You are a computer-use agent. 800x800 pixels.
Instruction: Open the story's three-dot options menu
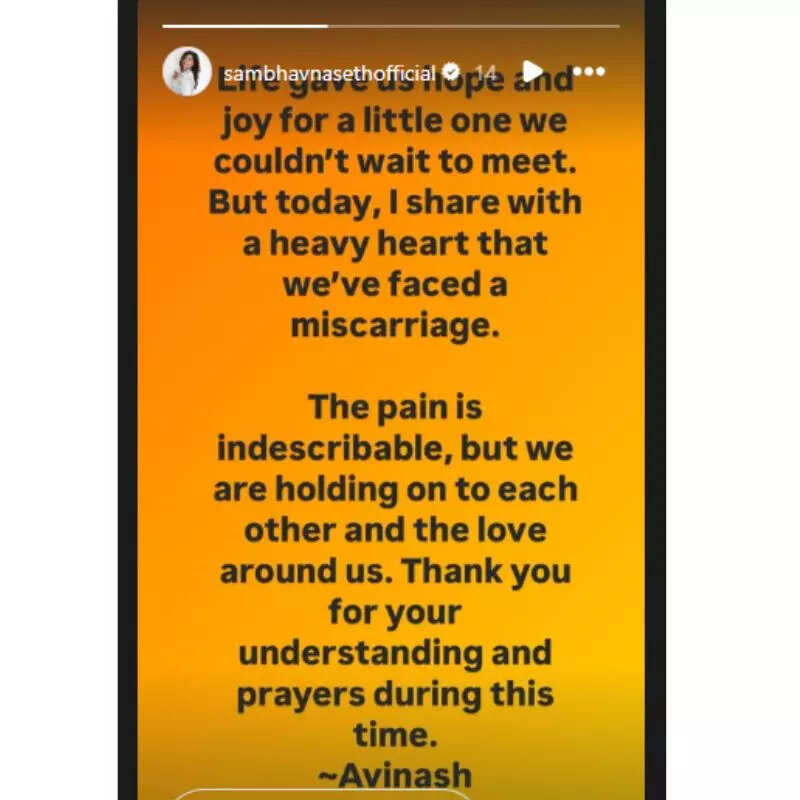(591, 72)
